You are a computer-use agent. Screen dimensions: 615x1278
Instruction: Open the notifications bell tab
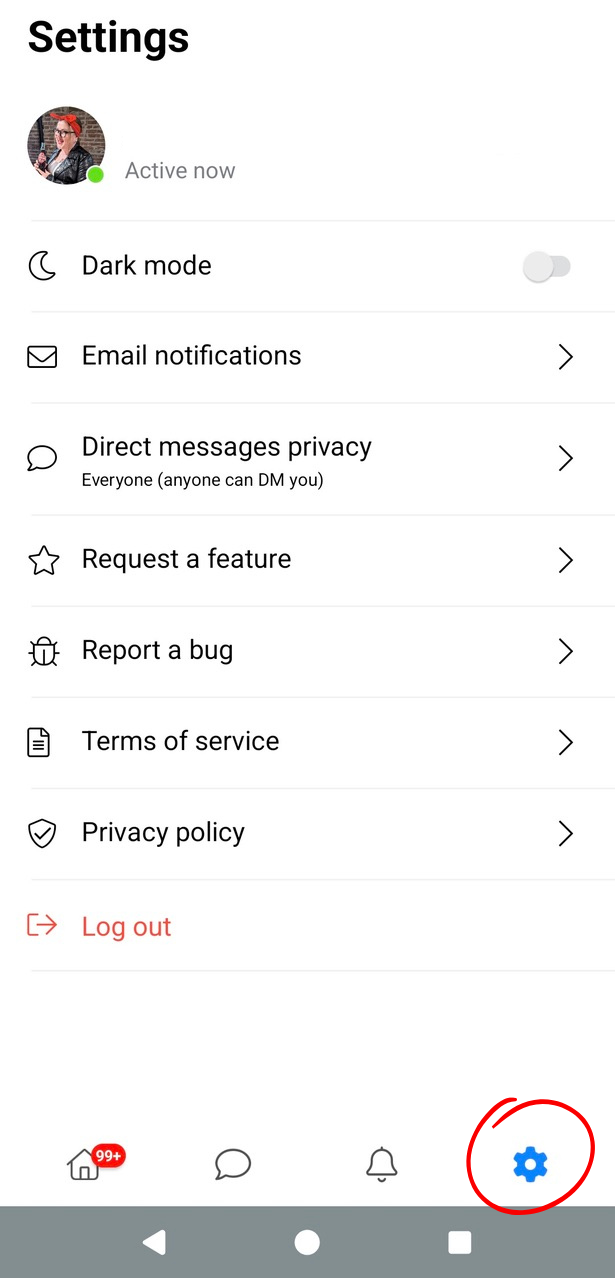[x=381, y=1164]
